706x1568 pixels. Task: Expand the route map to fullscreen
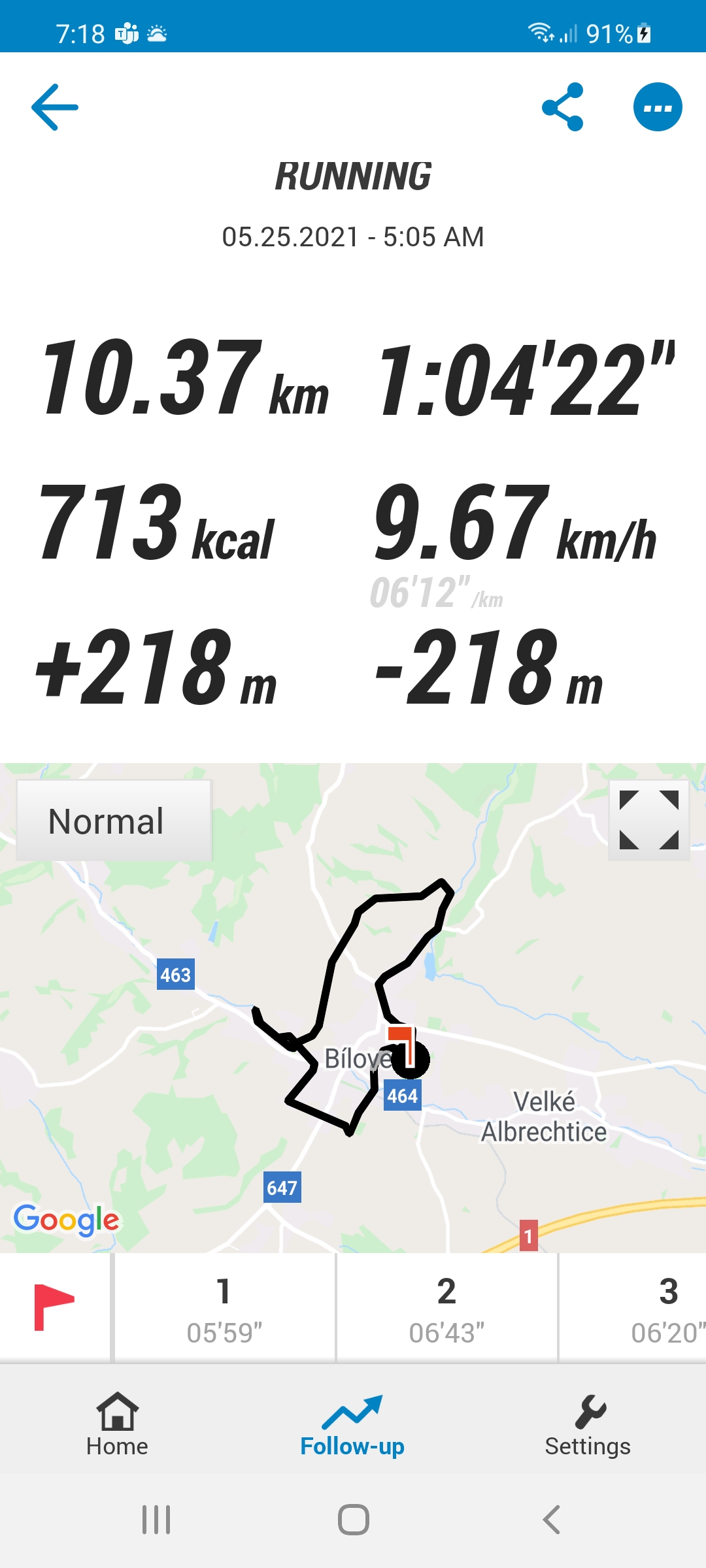click(648, 820)
